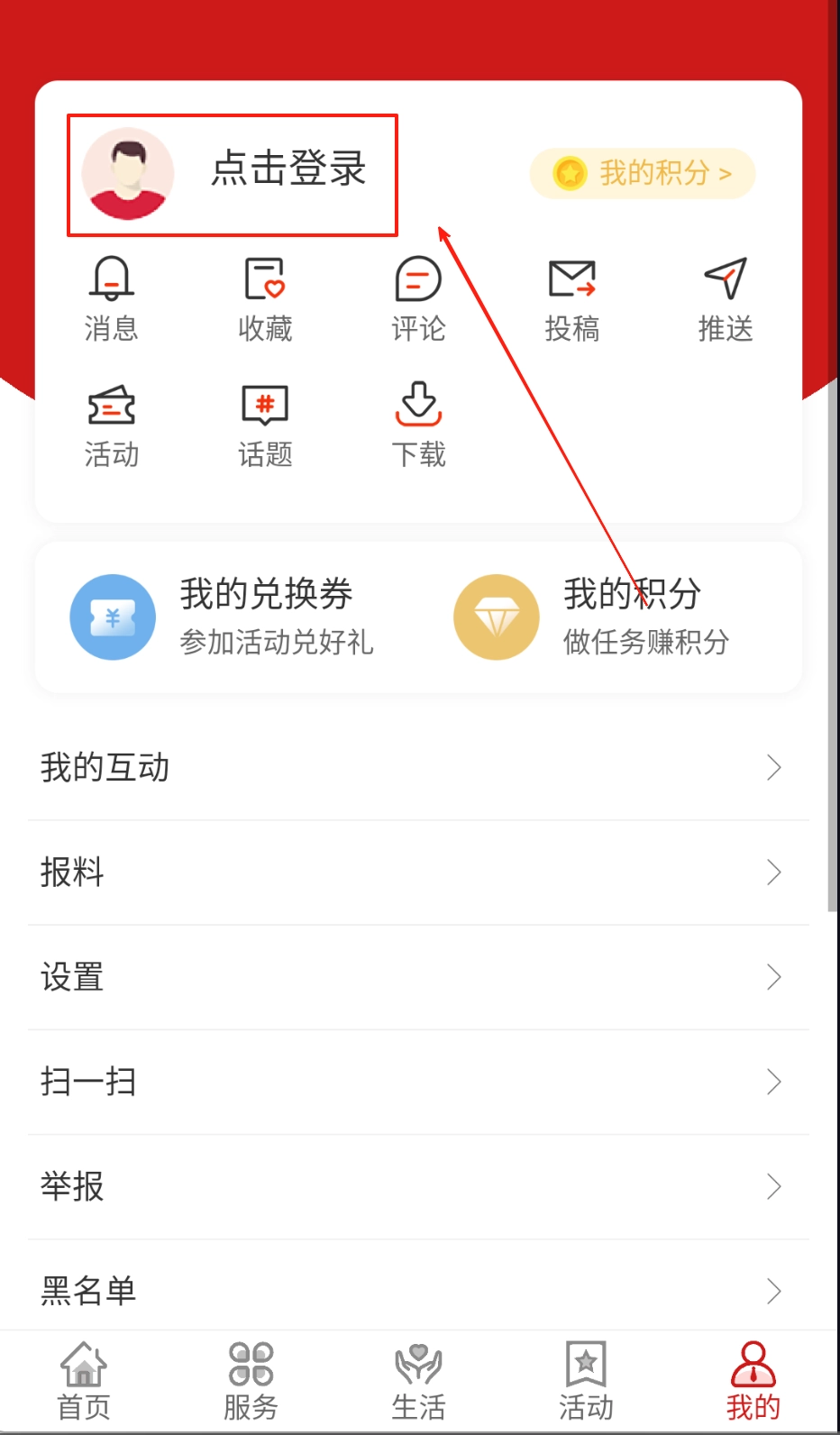
Task: Open 推送 push settings
Action: click(726, 298)
